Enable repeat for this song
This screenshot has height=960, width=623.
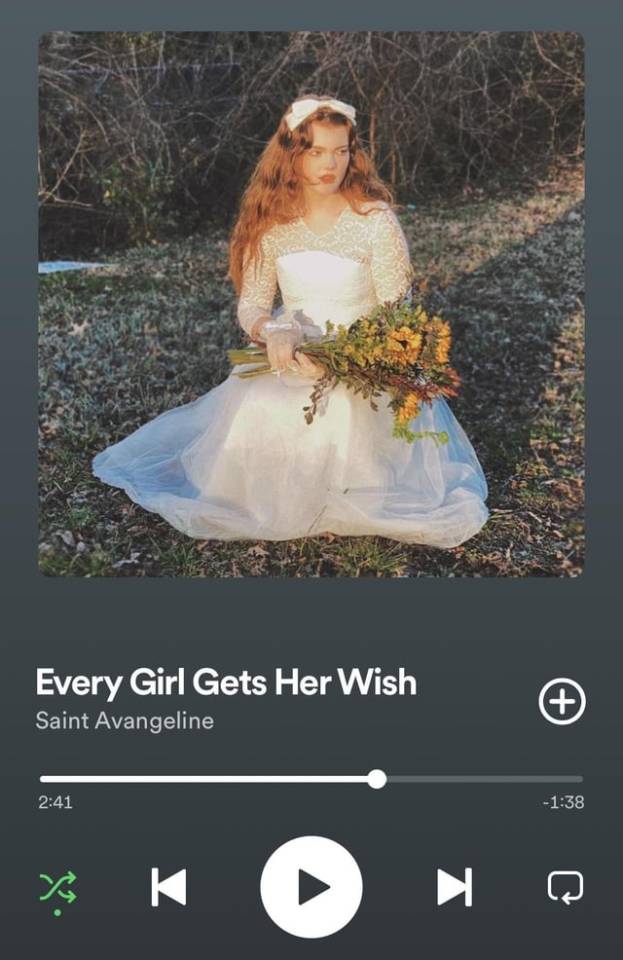click(x=565, y=887)
